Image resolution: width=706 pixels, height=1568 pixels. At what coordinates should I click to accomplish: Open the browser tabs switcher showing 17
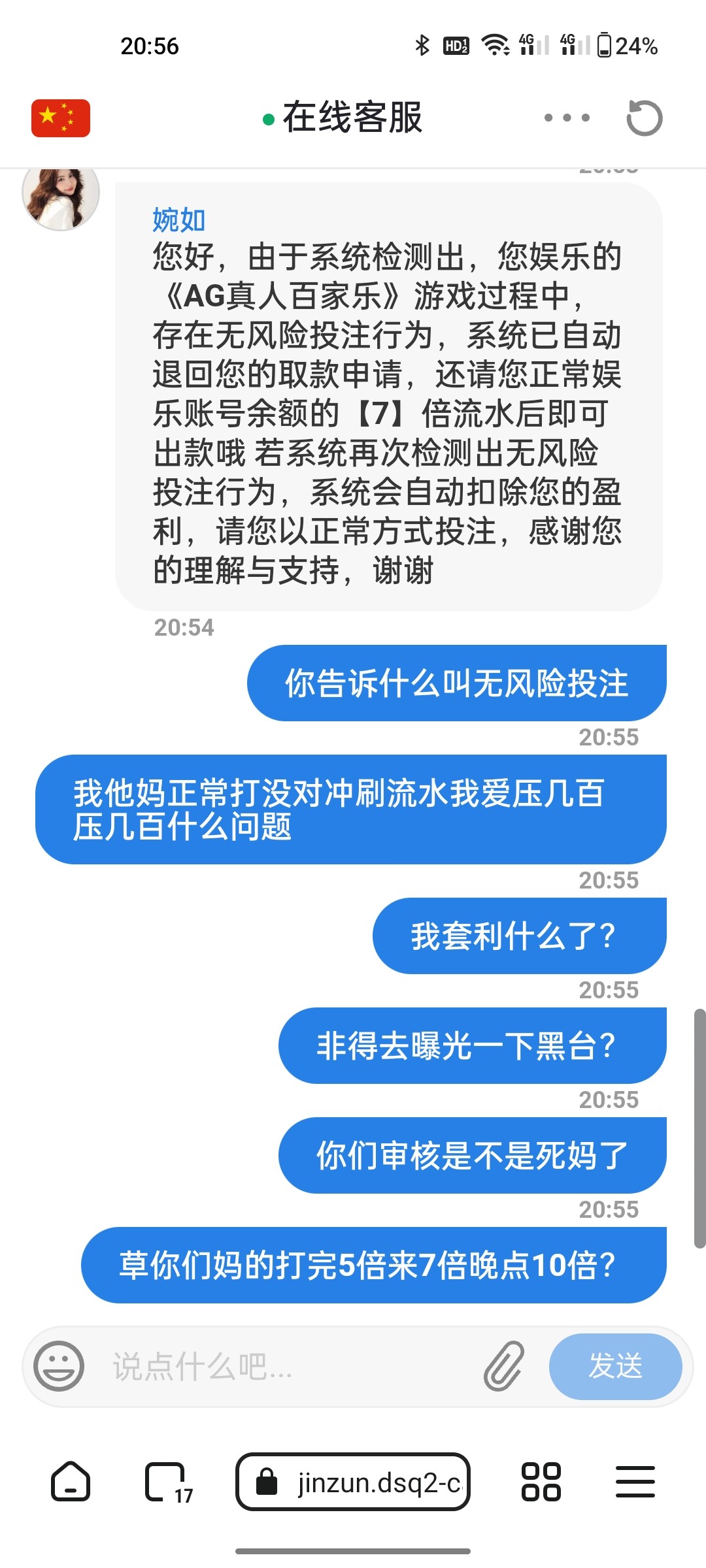(167, 1482)
